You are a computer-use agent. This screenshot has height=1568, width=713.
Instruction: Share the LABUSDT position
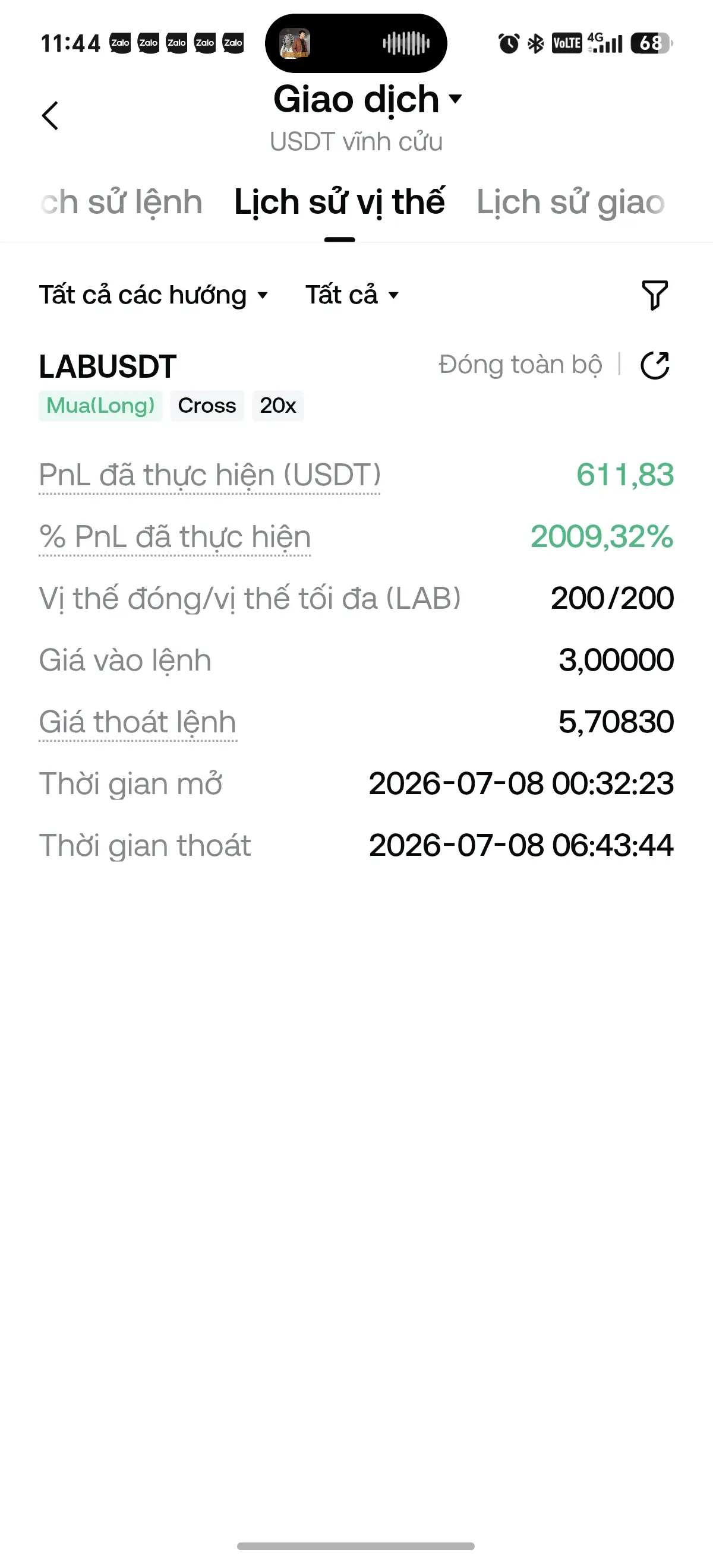pos(655,365)
